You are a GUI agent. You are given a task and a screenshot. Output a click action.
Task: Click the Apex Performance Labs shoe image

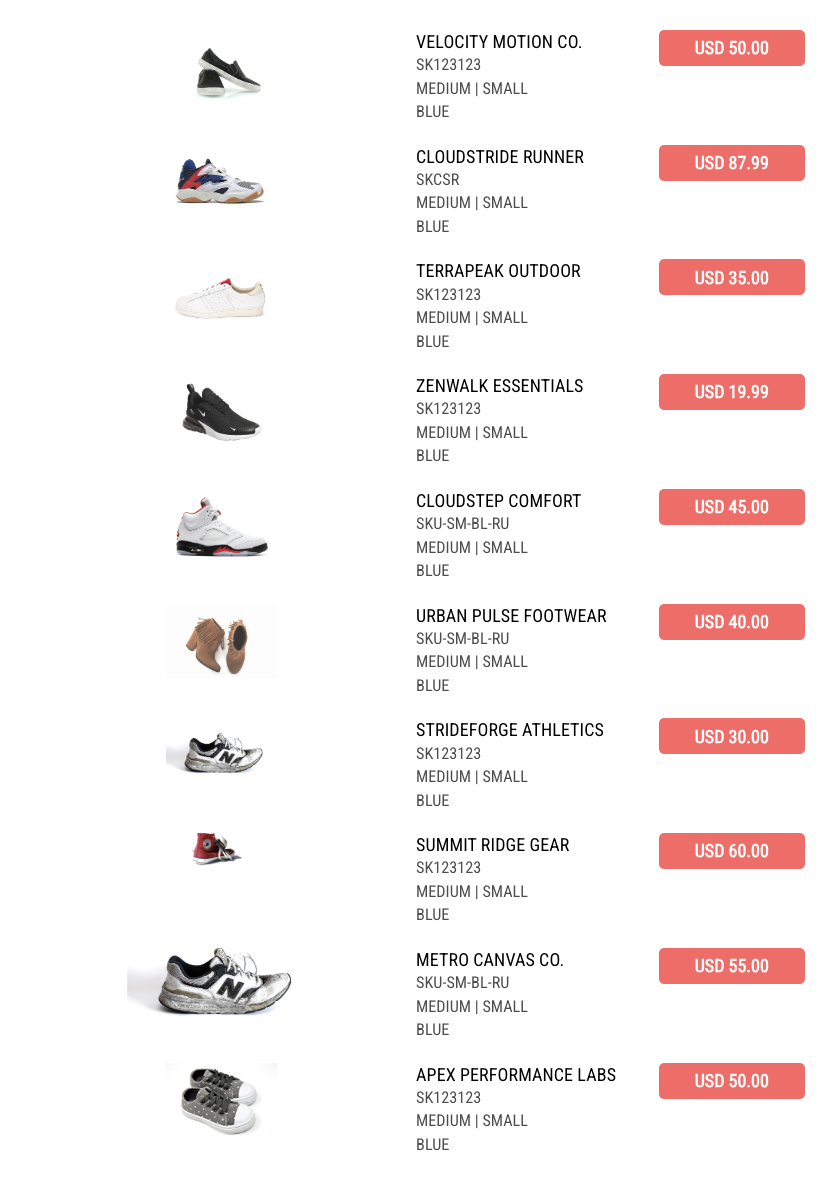coord(221,1100)
